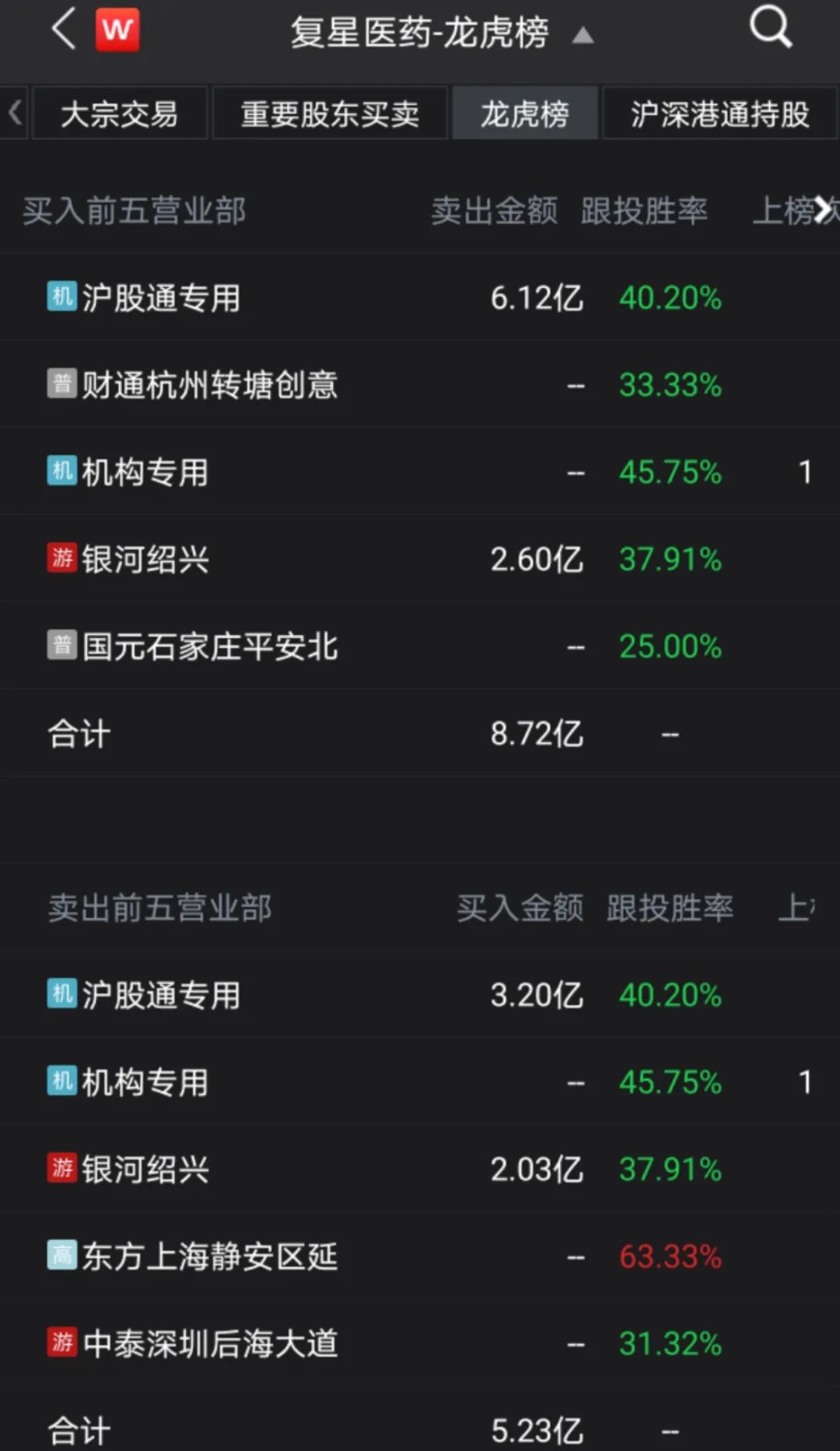The height and width of the screenshot is (1451, 840).
Task: Open the search magnifier icon
Action: point(770,29)
